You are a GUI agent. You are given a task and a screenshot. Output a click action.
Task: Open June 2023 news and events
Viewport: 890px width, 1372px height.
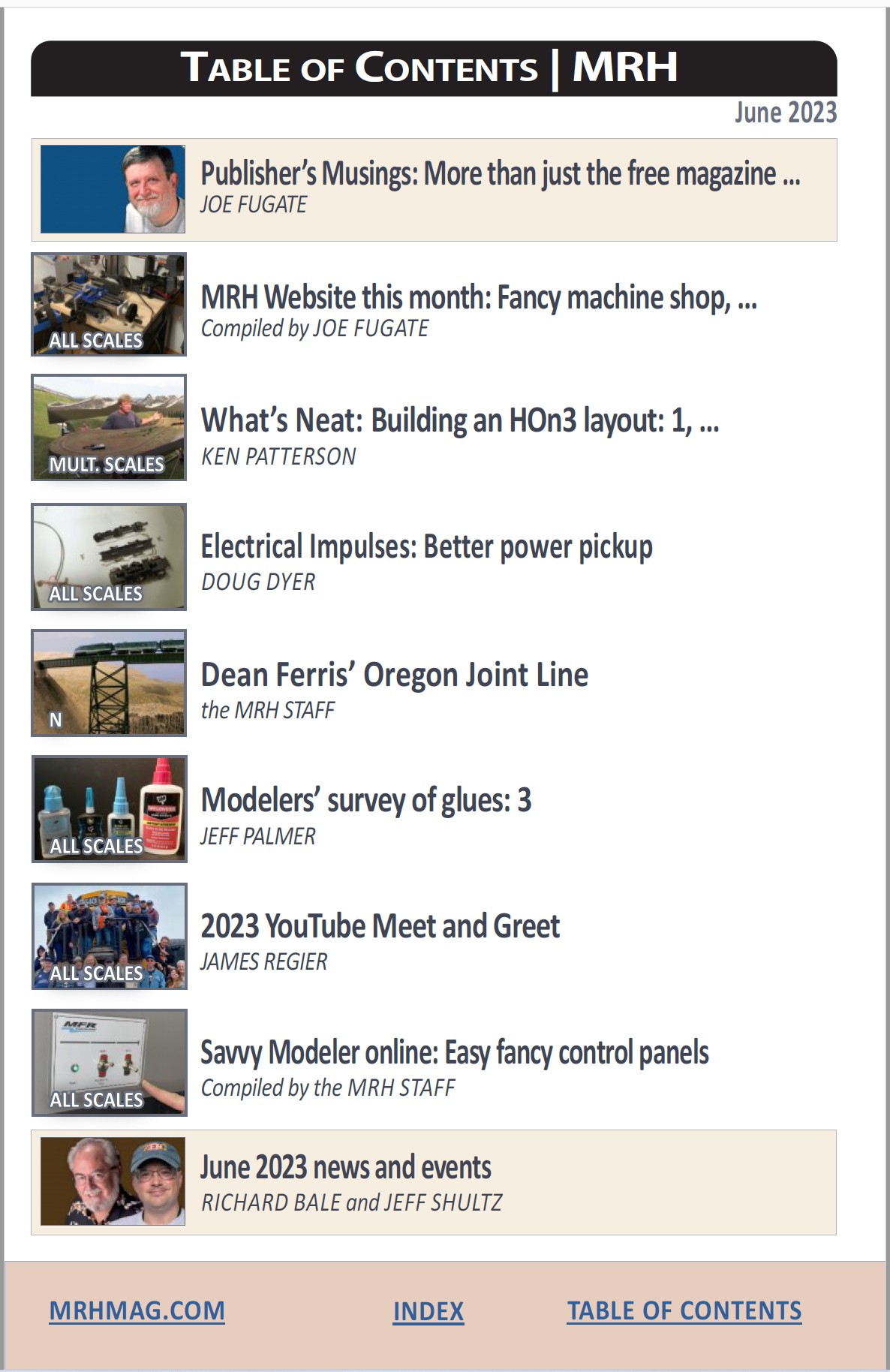pyautogui.click(x=345, y=1168)
